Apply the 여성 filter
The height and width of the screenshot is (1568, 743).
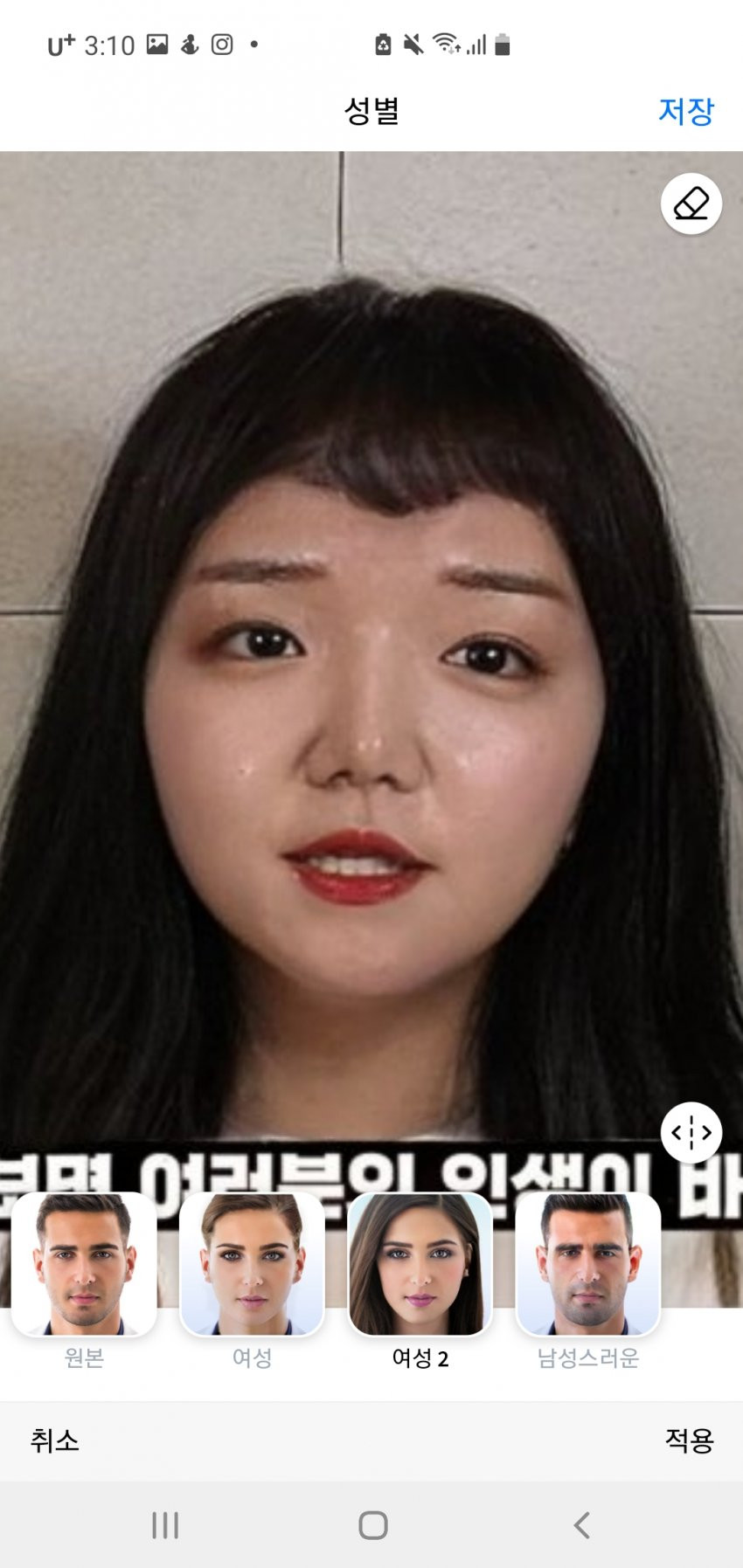[x=252, y=1265]
